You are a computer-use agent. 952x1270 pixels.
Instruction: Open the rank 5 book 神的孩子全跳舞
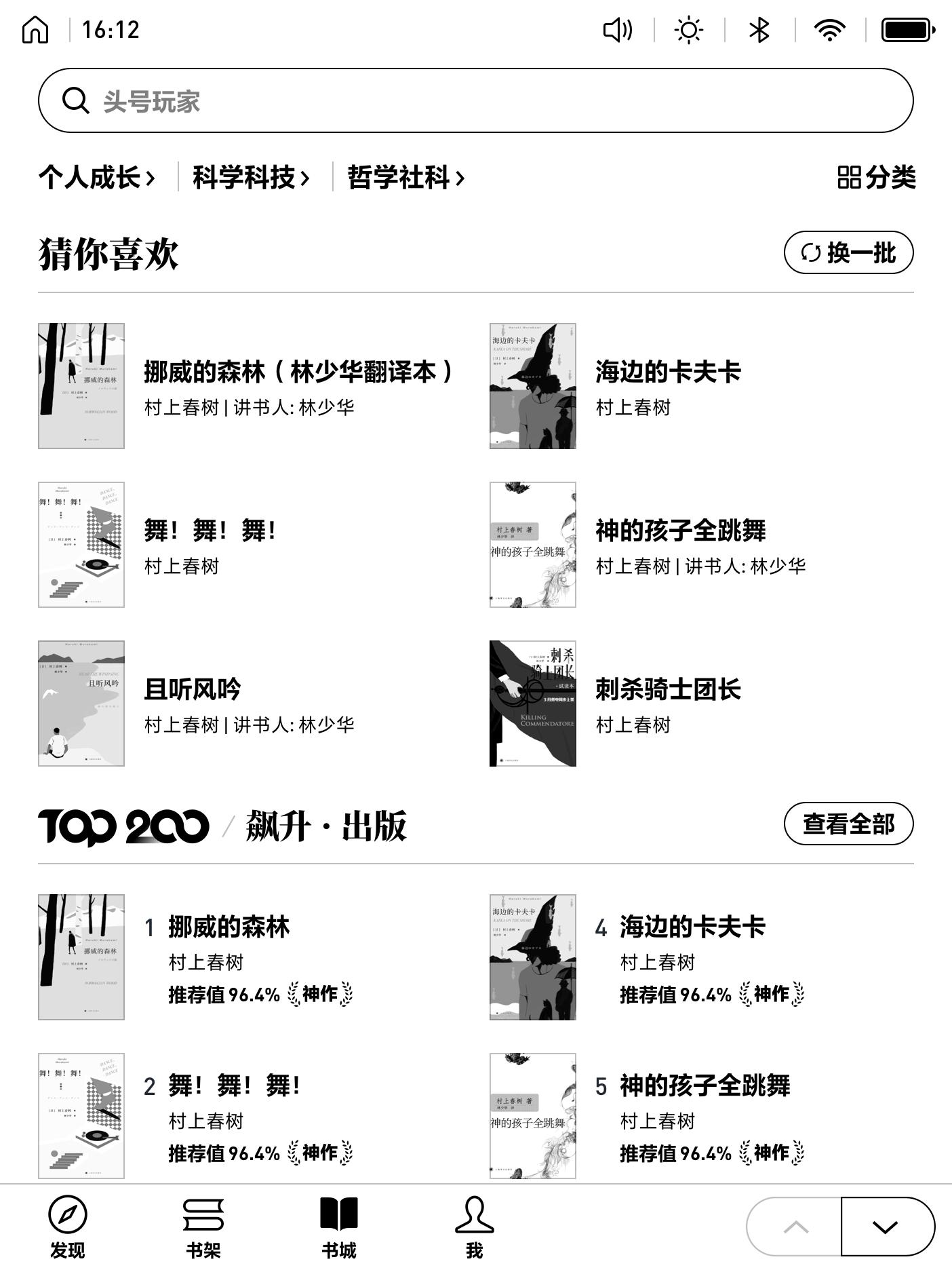705,1086
